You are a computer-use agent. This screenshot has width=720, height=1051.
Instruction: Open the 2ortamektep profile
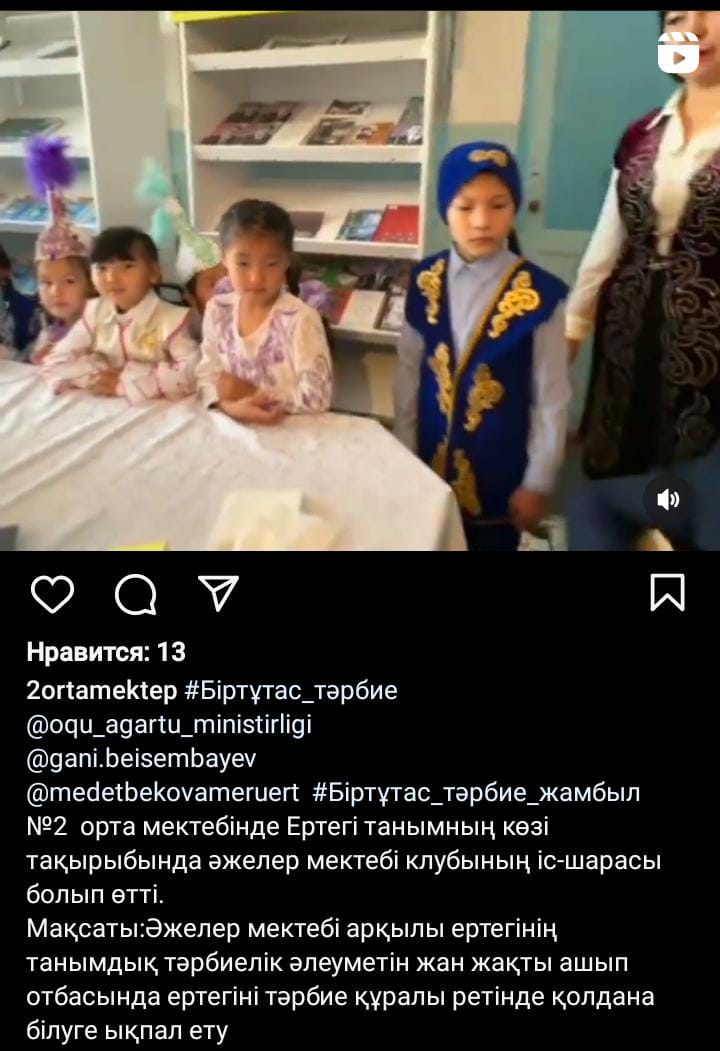click(101, 690)
